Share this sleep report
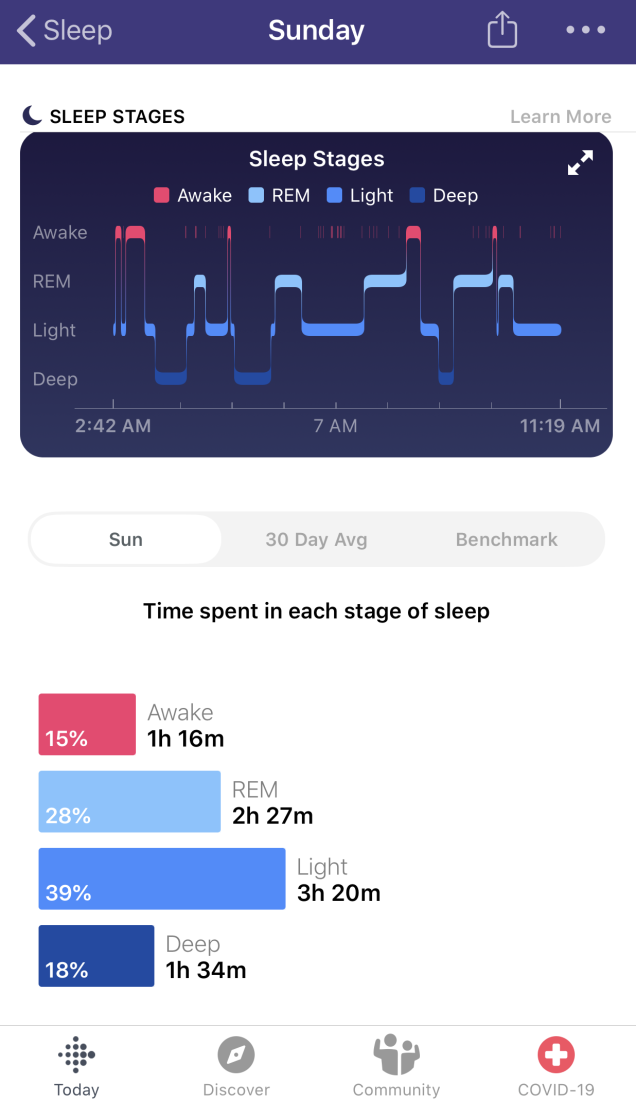The width and height of the screenshot is (636, 1100). pos(502,31)
